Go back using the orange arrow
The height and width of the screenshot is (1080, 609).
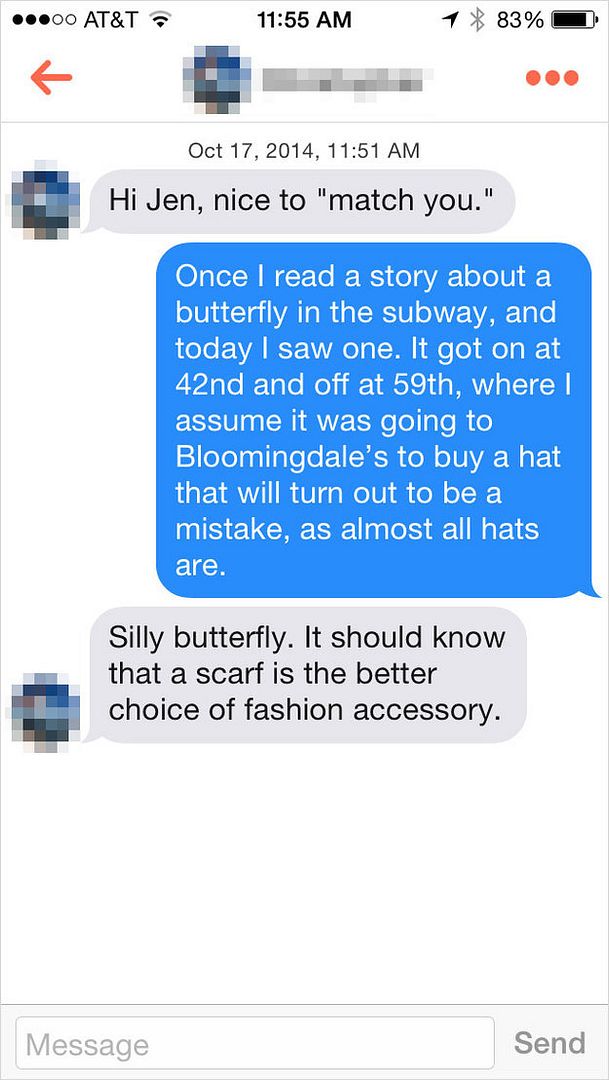tap(51, 78)
